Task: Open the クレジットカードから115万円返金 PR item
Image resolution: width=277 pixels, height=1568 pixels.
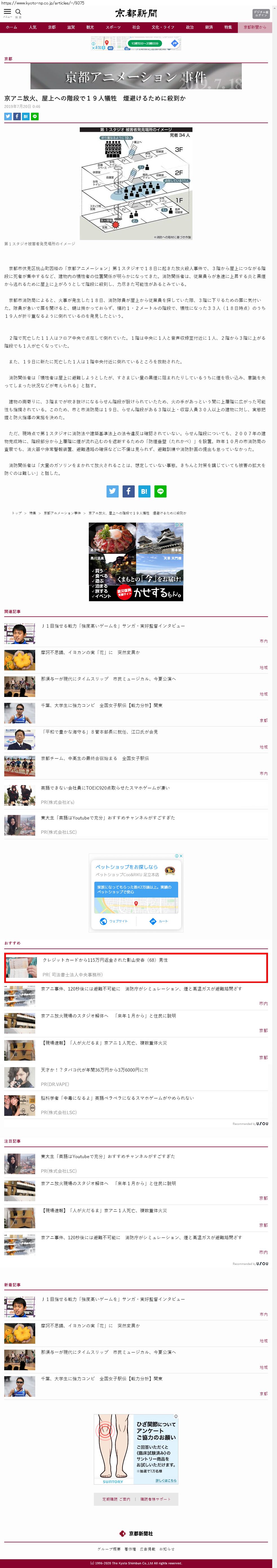Action: 105,960
